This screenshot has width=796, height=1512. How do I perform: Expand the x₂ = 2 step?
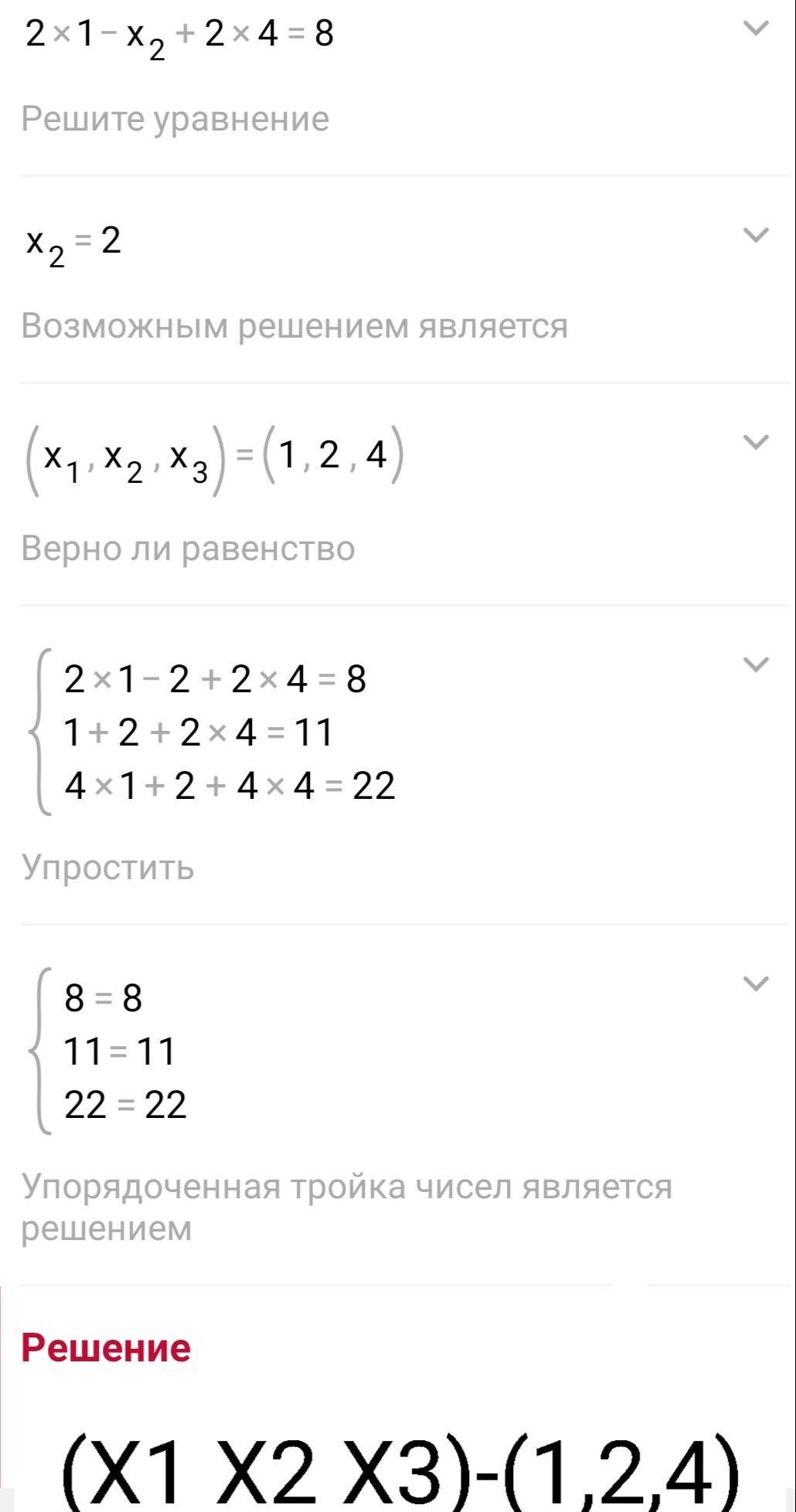755,235
